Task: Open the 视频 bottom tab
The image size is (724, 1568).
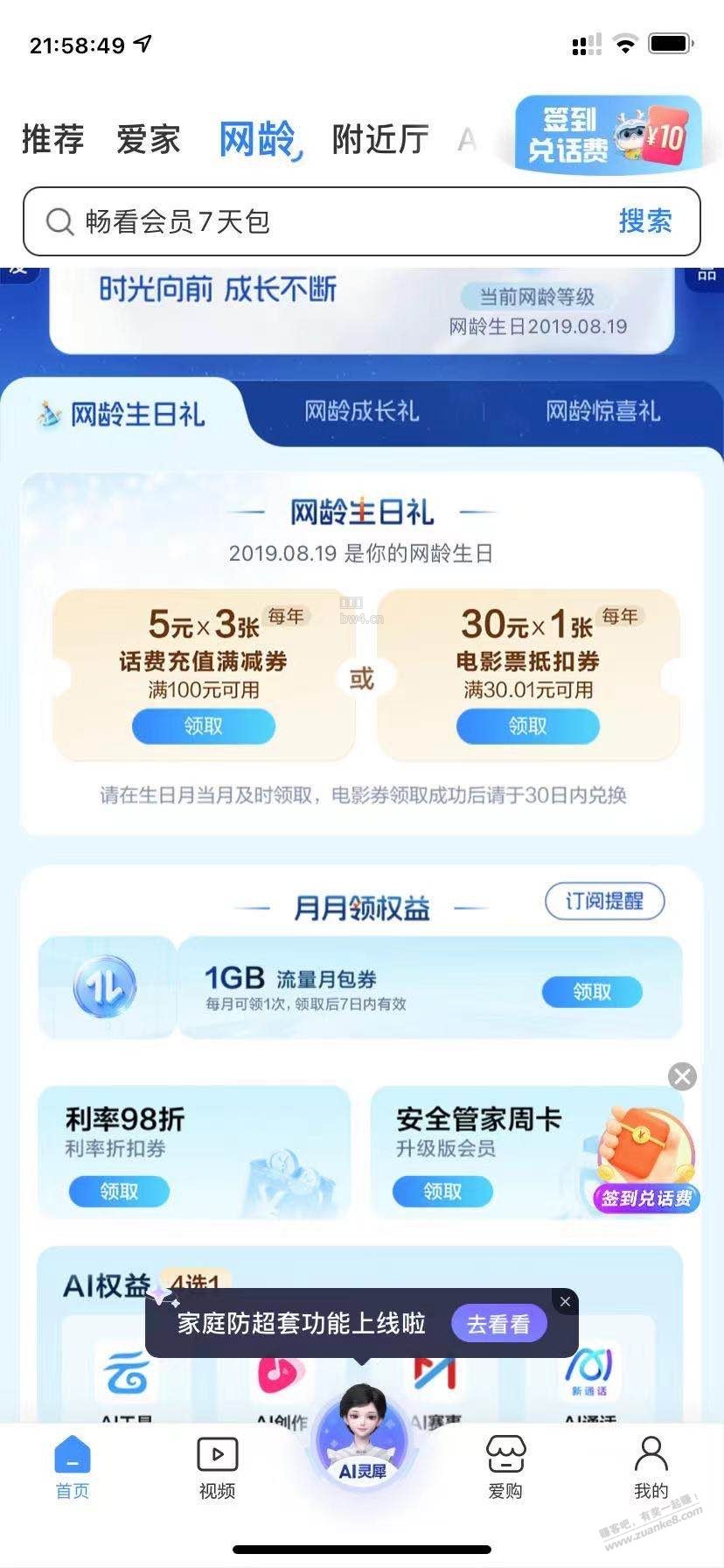Action: [217, 1468]
